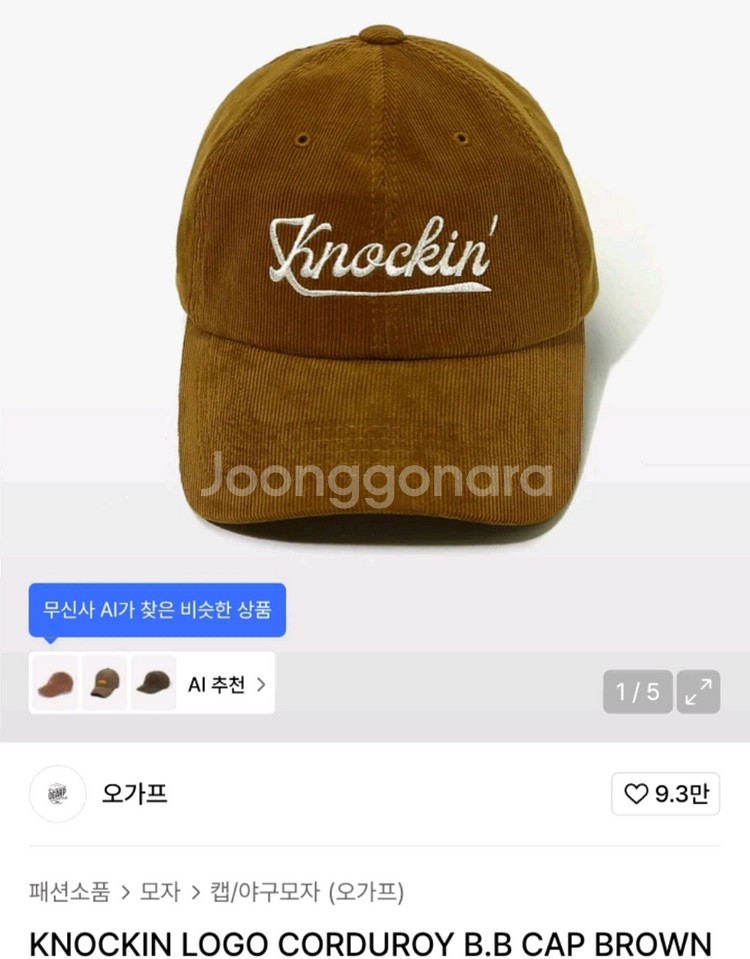Like this product with the heart button
750x959 pixels.
(x=665, y=794)
